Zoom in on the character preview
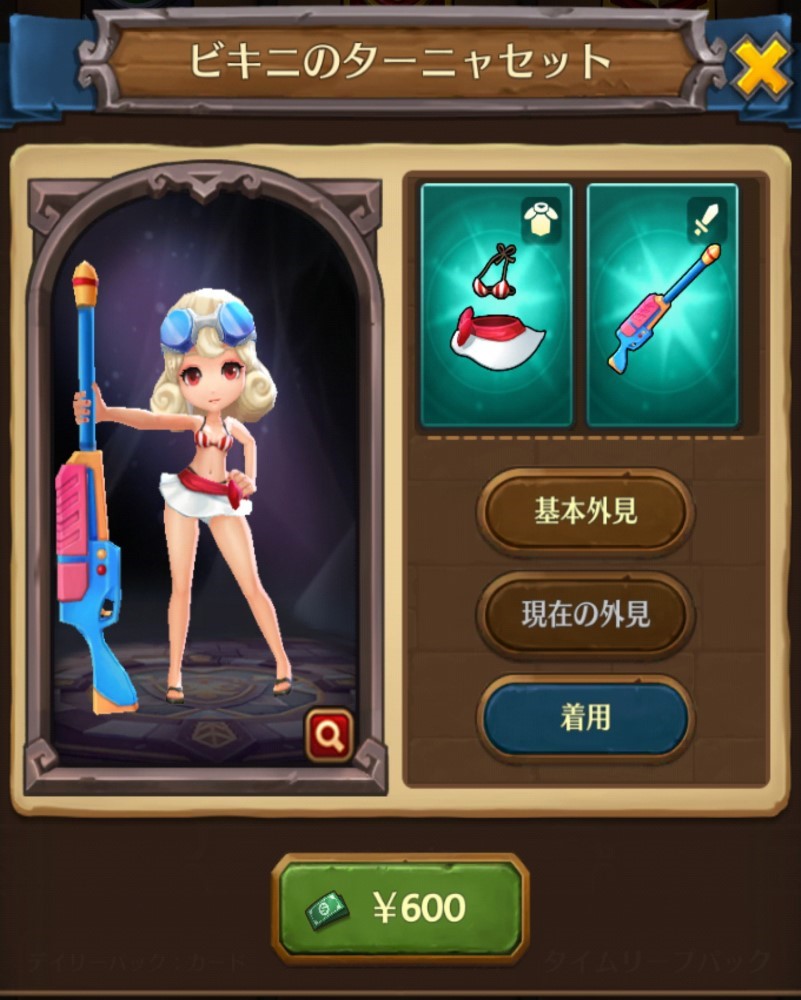 tap(329, 736)
